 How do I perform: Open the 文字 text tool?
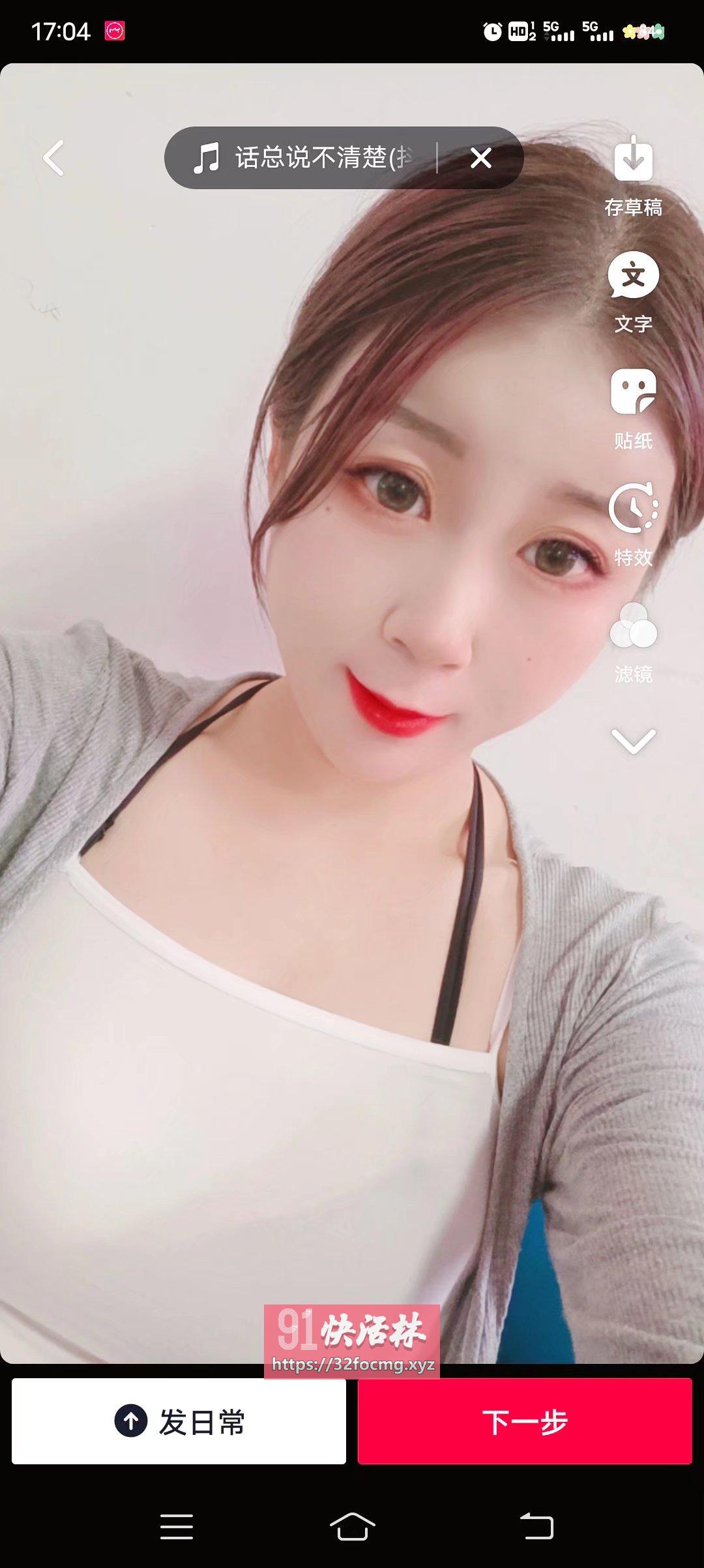633,277
